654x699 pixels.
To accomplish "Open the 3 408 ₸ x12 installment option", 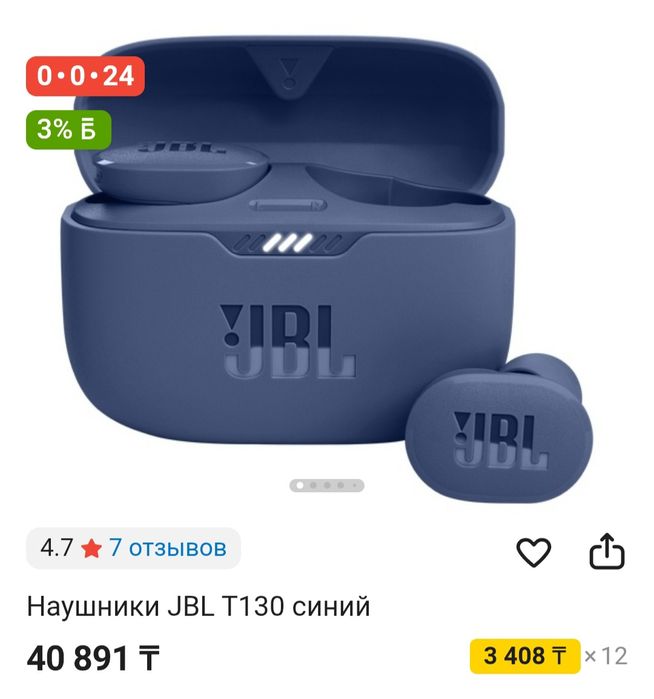I will (526, 656).
